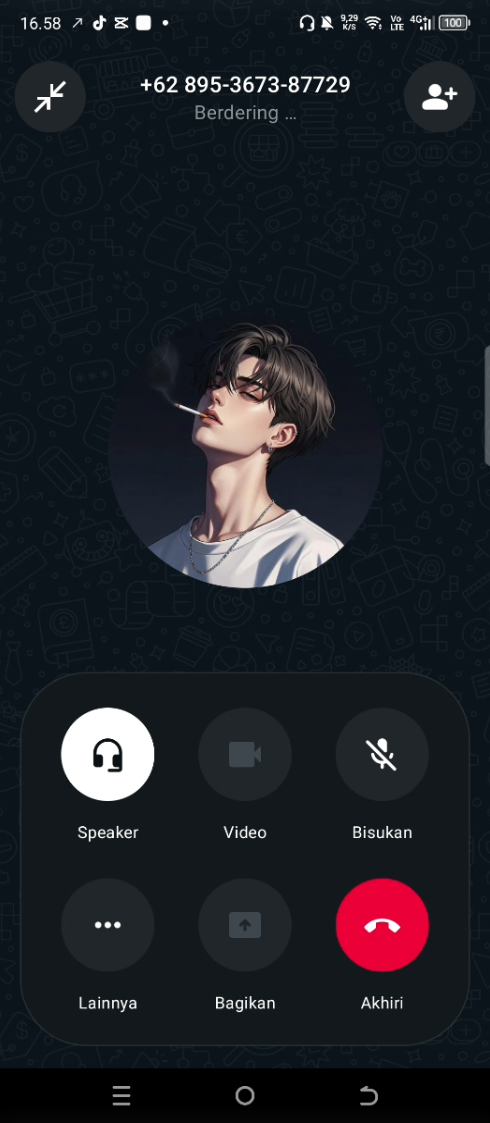Open Lainnya more options
490x1123 pixels.
(x=107, y=925)
